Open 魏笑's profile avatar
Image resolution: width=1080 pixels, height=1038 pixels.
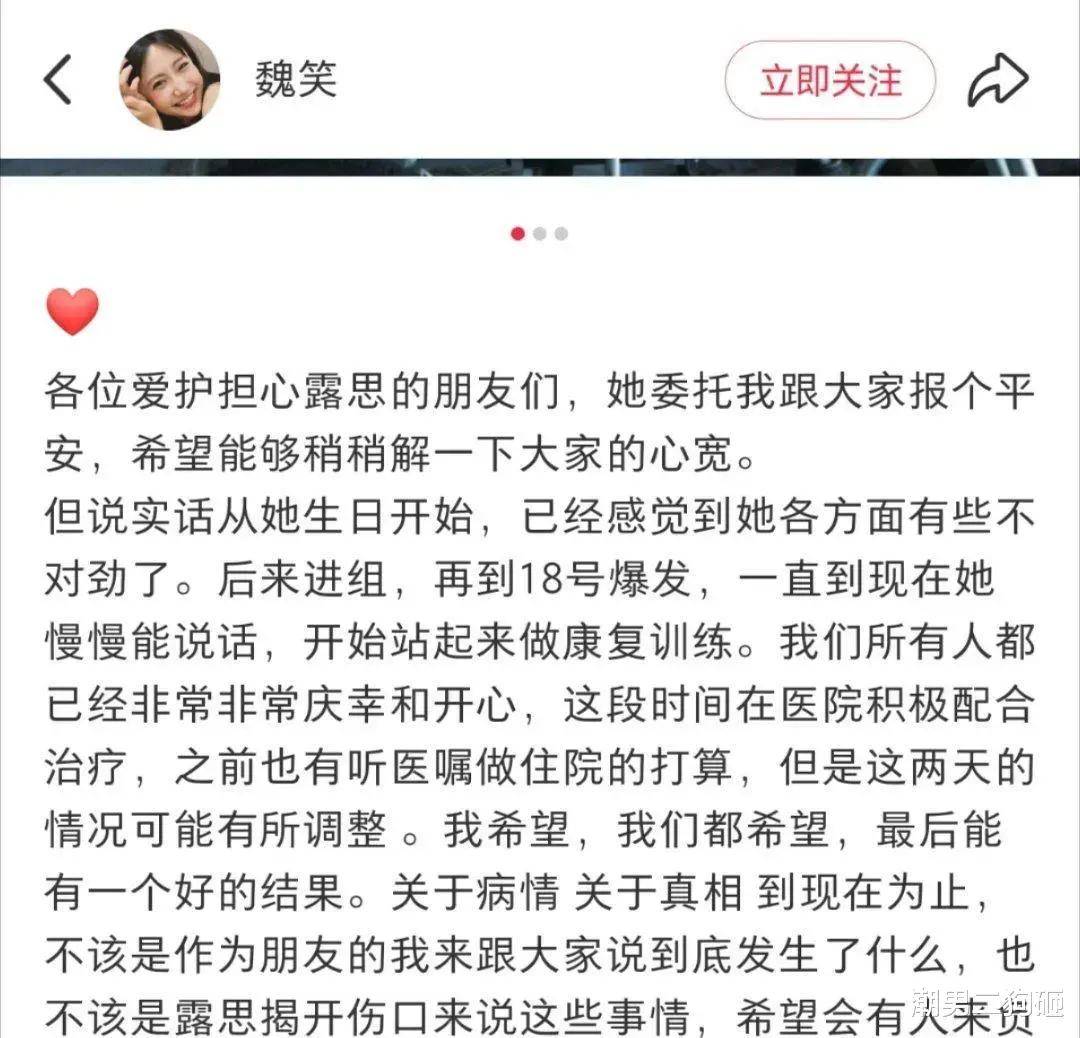click(x=169, y=80)
